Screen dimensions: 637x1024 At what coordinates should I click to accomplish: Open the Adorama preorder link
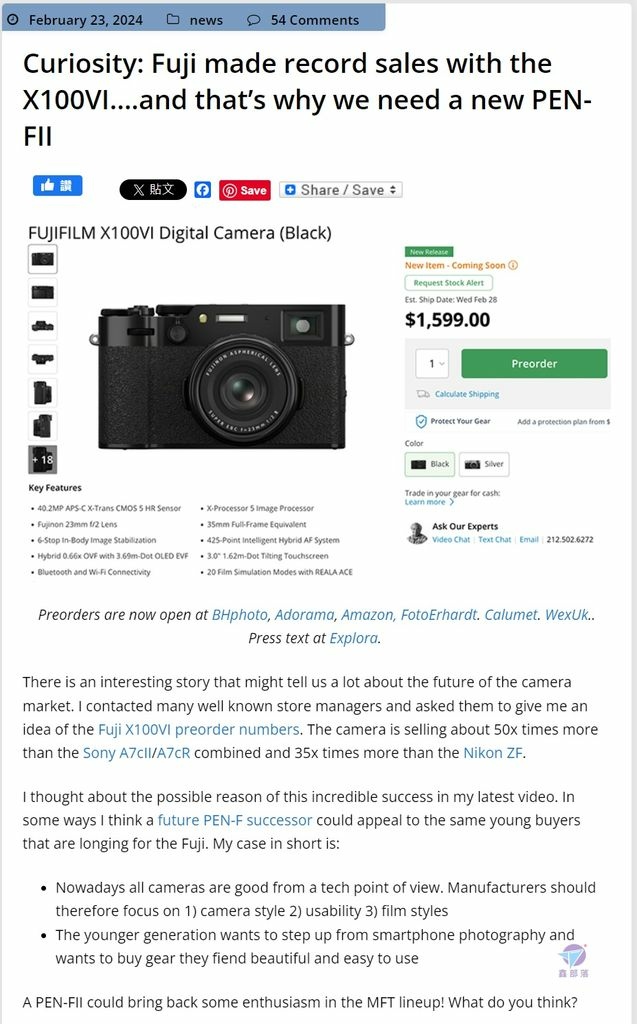304,615
